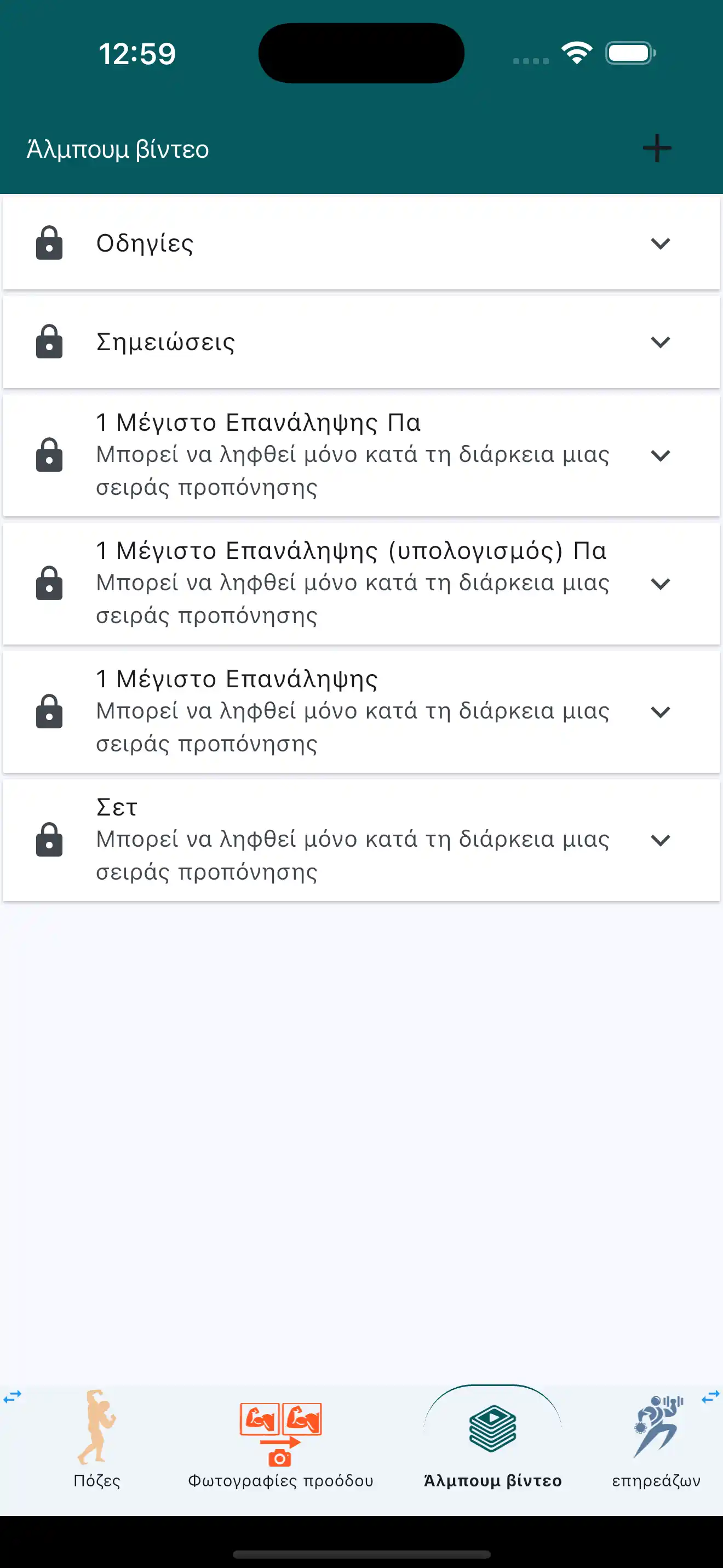Image resolution: width=723 pixels, height=1568 pixels.
Task: Toggle the lock on Σημειώσεις
Action: (49, 341)
